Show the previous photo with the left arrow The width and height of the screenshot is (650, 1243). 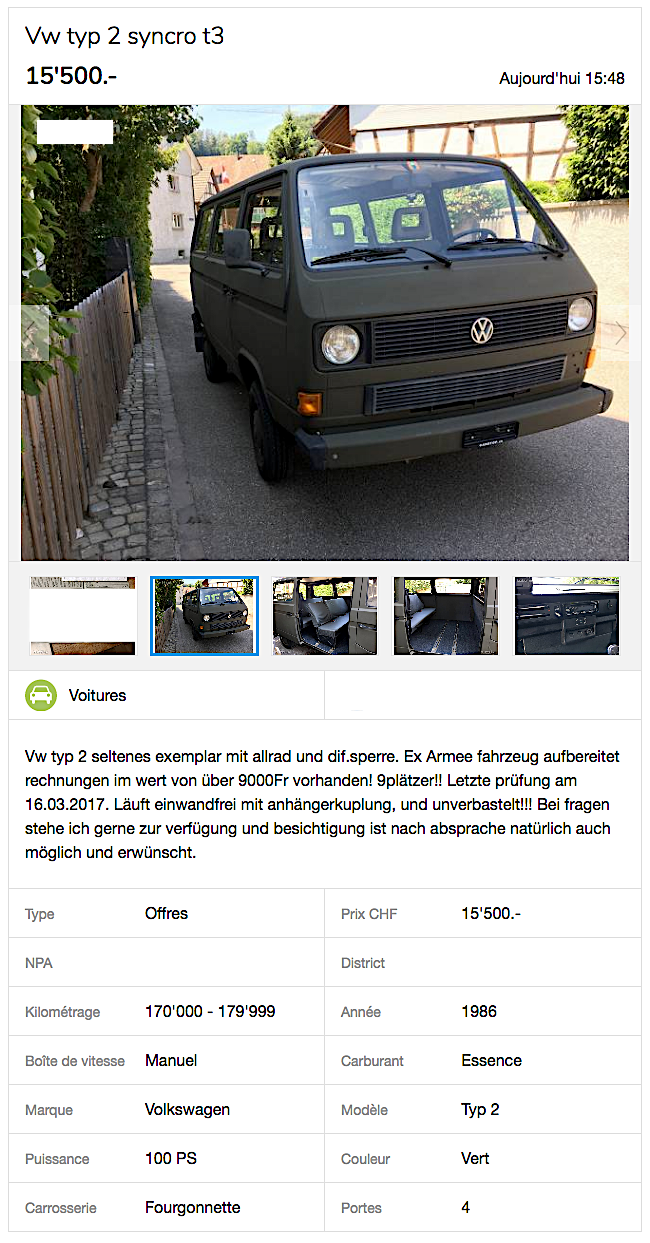35,333
